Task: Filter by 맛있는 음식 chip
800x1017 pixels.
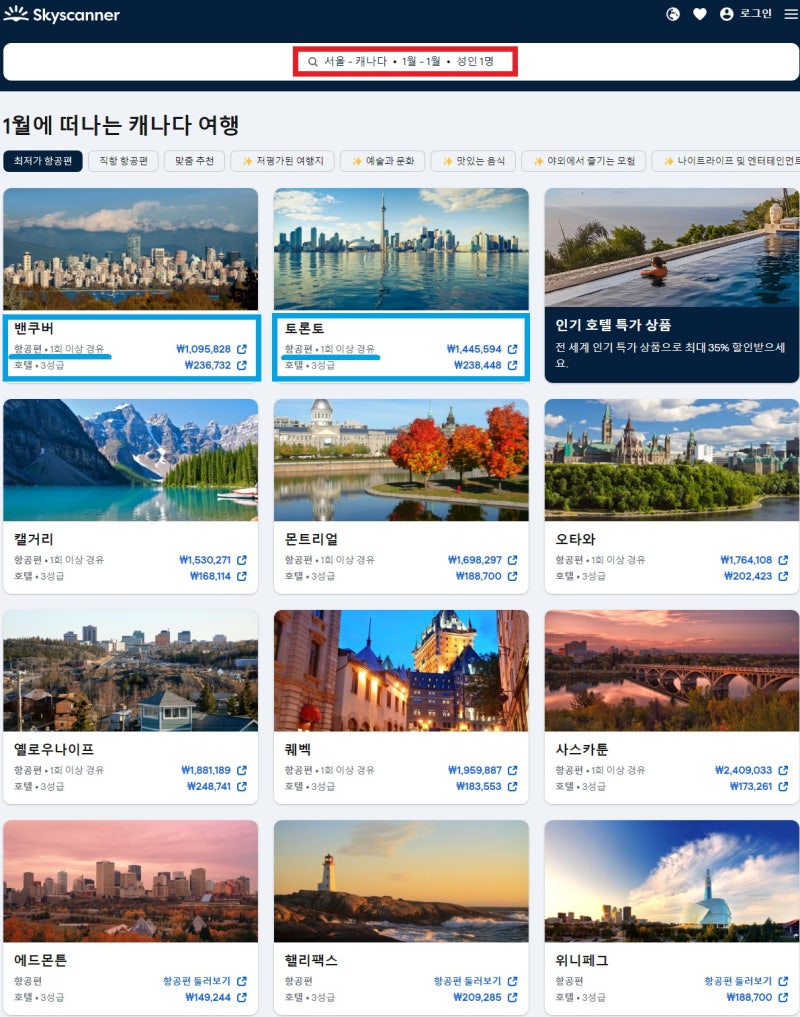Action: click(473, 161)
